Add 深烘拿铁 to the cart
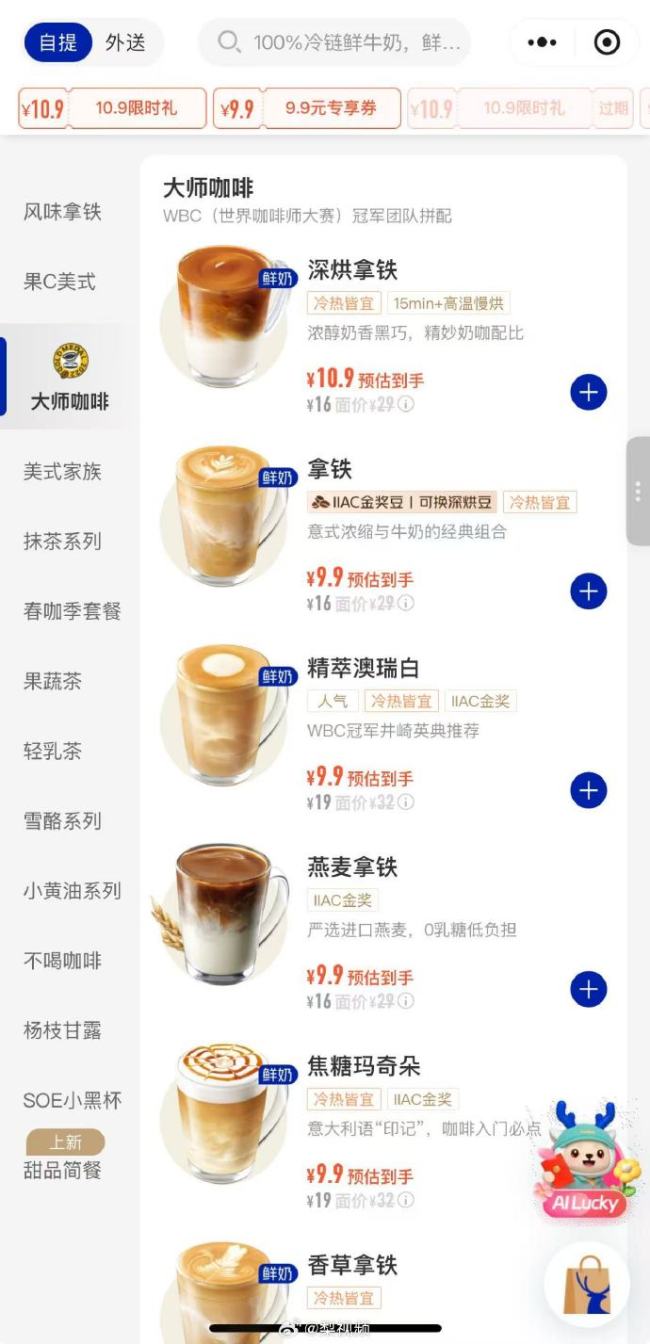 pos(588,392)
